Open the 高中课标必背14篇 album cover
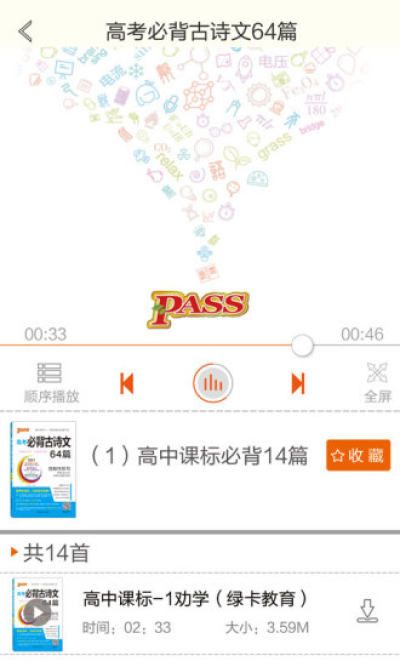400x667 pixels. [x=43, y=470]
